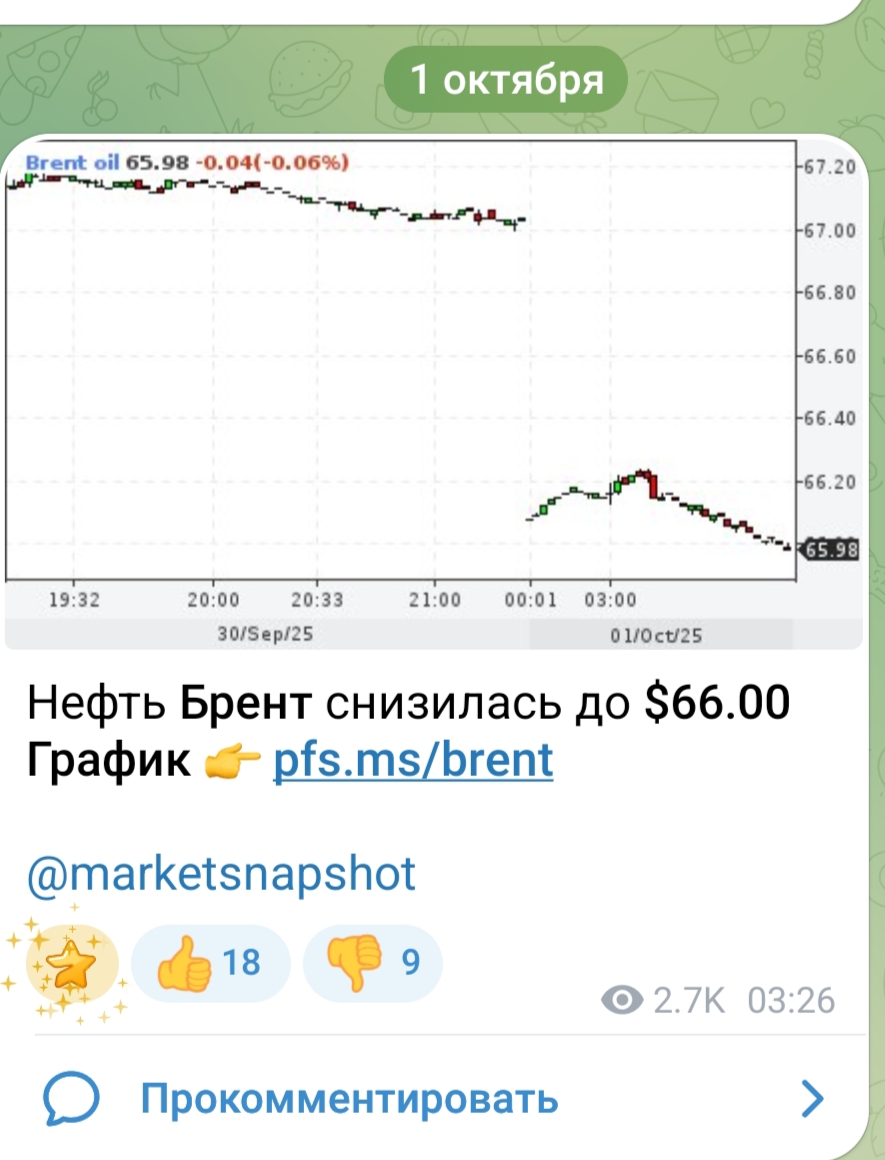Screen dimensions: 885x1160
Task: Open the @marketsnapshot mention
Action: pyautogui.click(x=220, y=874)
